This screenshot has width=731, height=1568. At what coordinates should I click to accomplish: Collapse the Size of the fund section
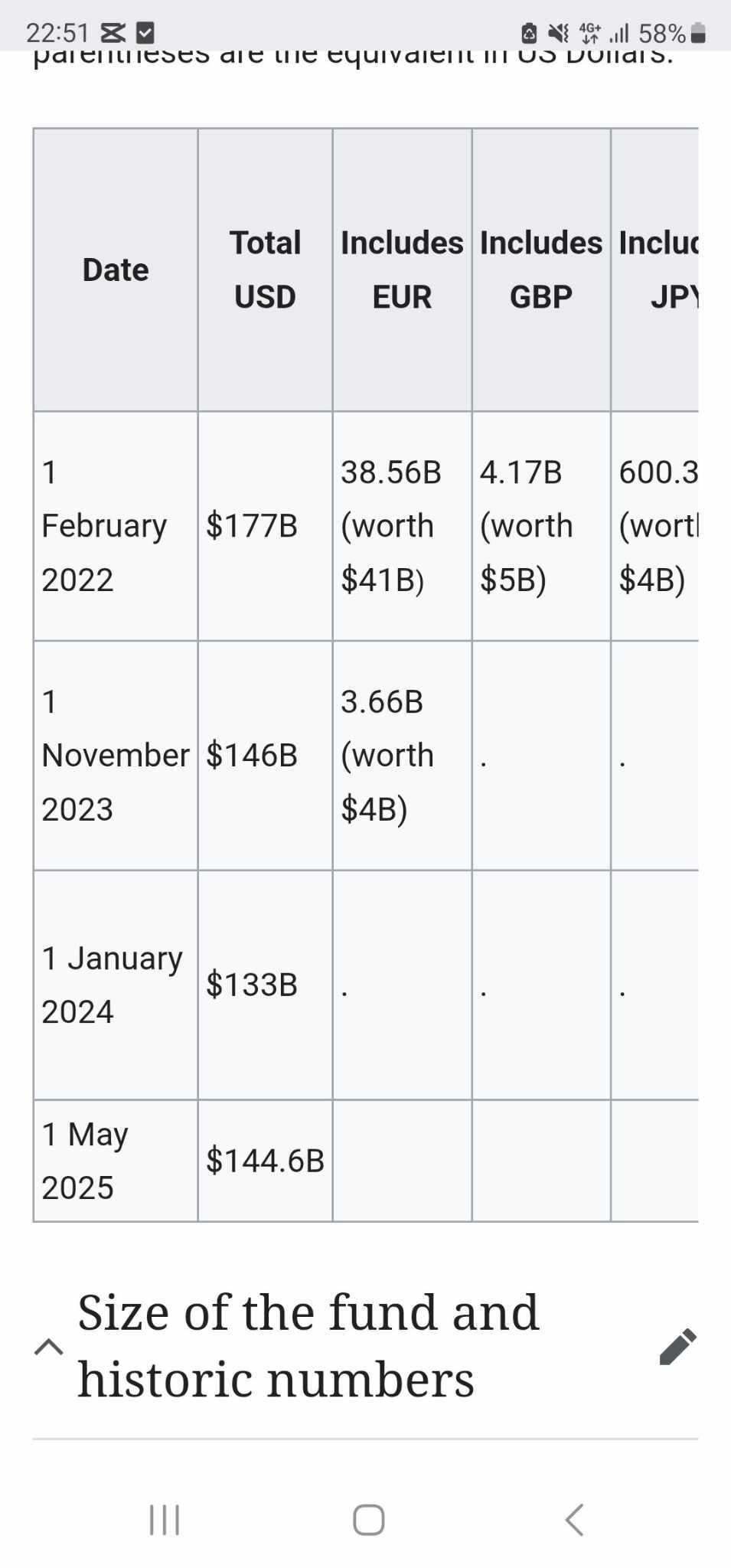(x=49, y=1347)
